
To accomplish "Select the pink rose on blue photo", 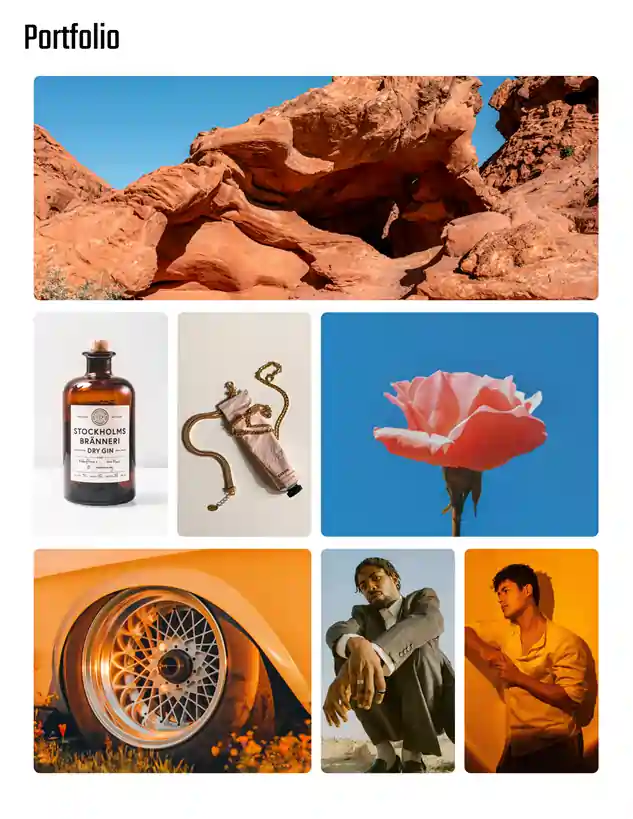I will coord(459,424).
